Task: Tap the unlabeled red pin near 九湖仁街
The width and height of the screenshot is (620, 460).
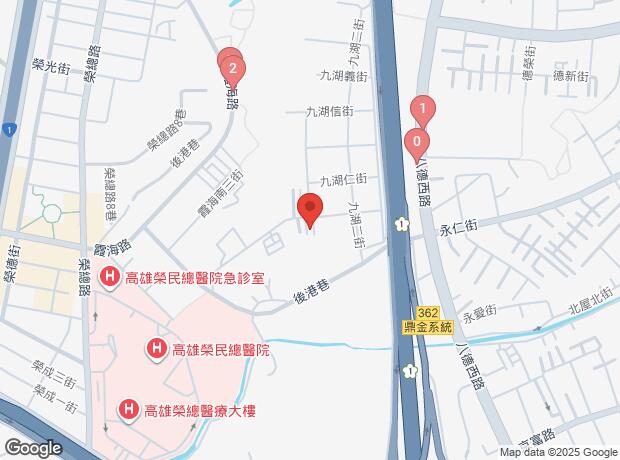Action: click(x=309, y=211)
